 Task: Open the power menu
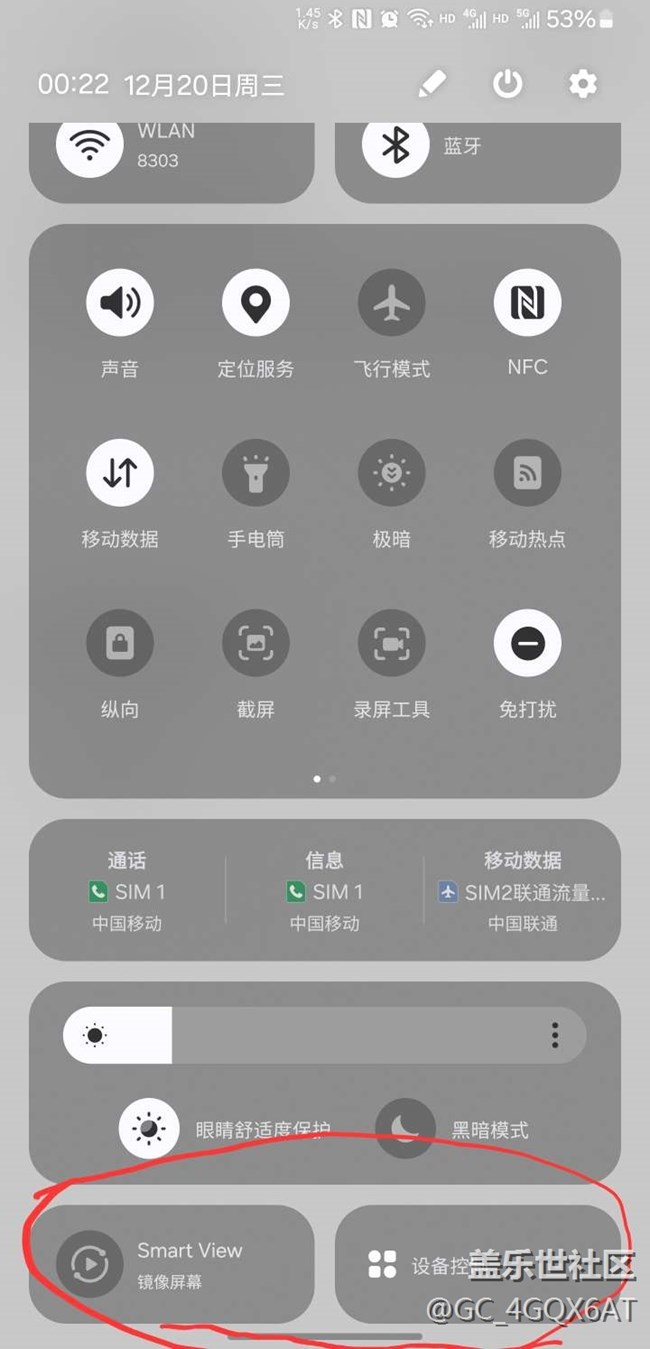pyautogui.click(x=507, y=84)
